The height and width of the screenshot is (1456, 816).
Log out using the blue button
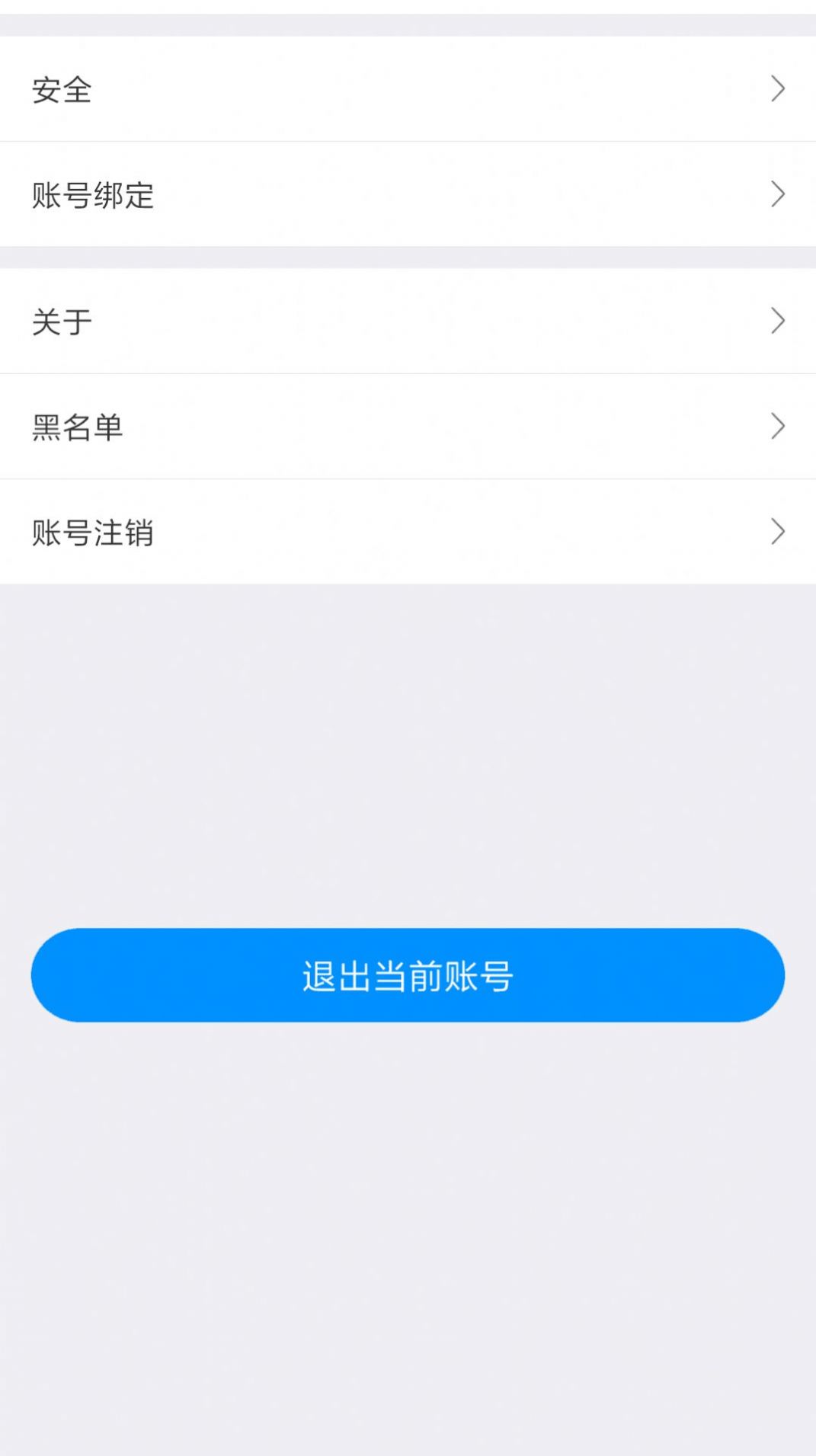tap(408, 975)
